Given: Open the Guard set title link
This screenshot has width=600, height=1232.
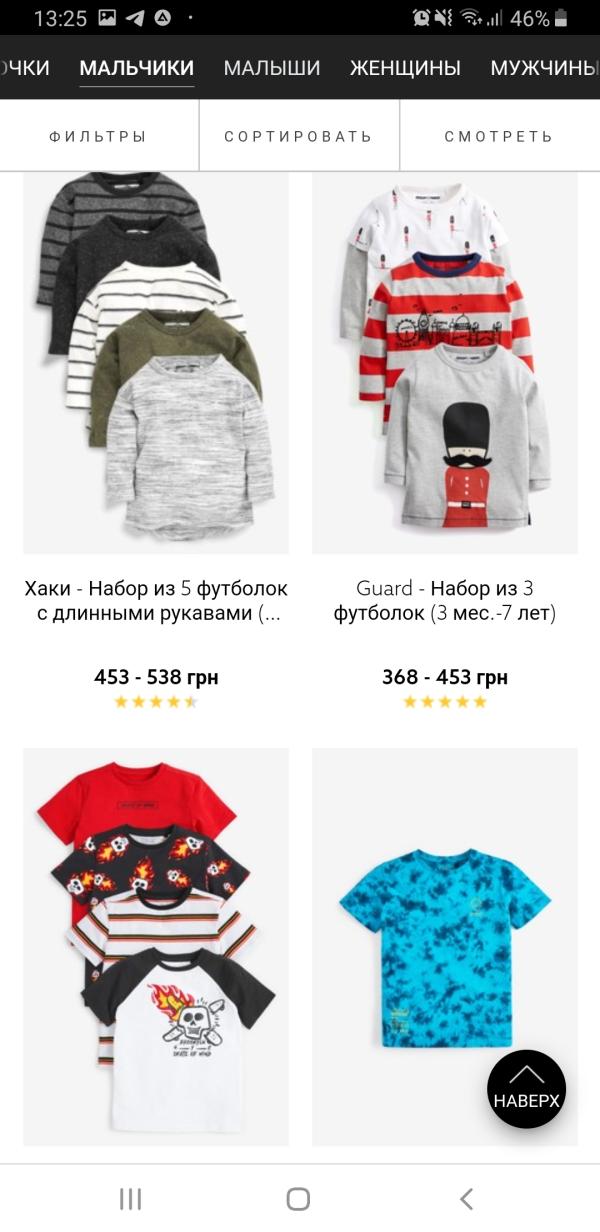Looking at the screenshot, I should pyautogui.click(x=445, y=600).
